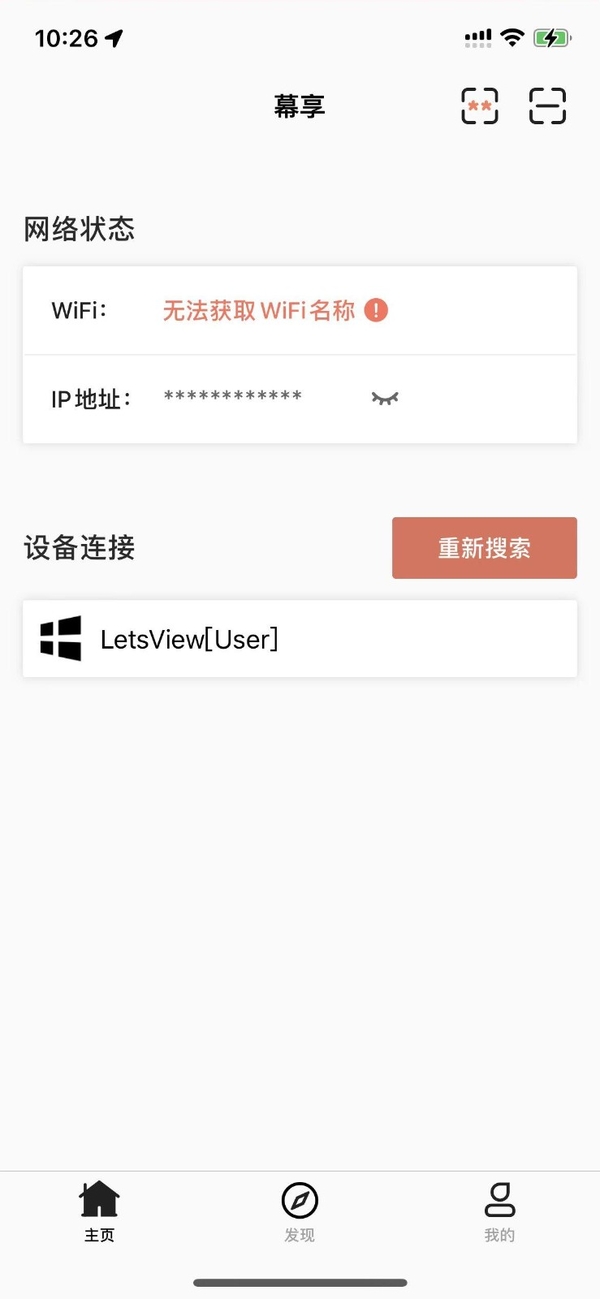Switch to the 发现 tab
The width and height of the screenshot is (600, 1299).
(x=299, y=1211)
